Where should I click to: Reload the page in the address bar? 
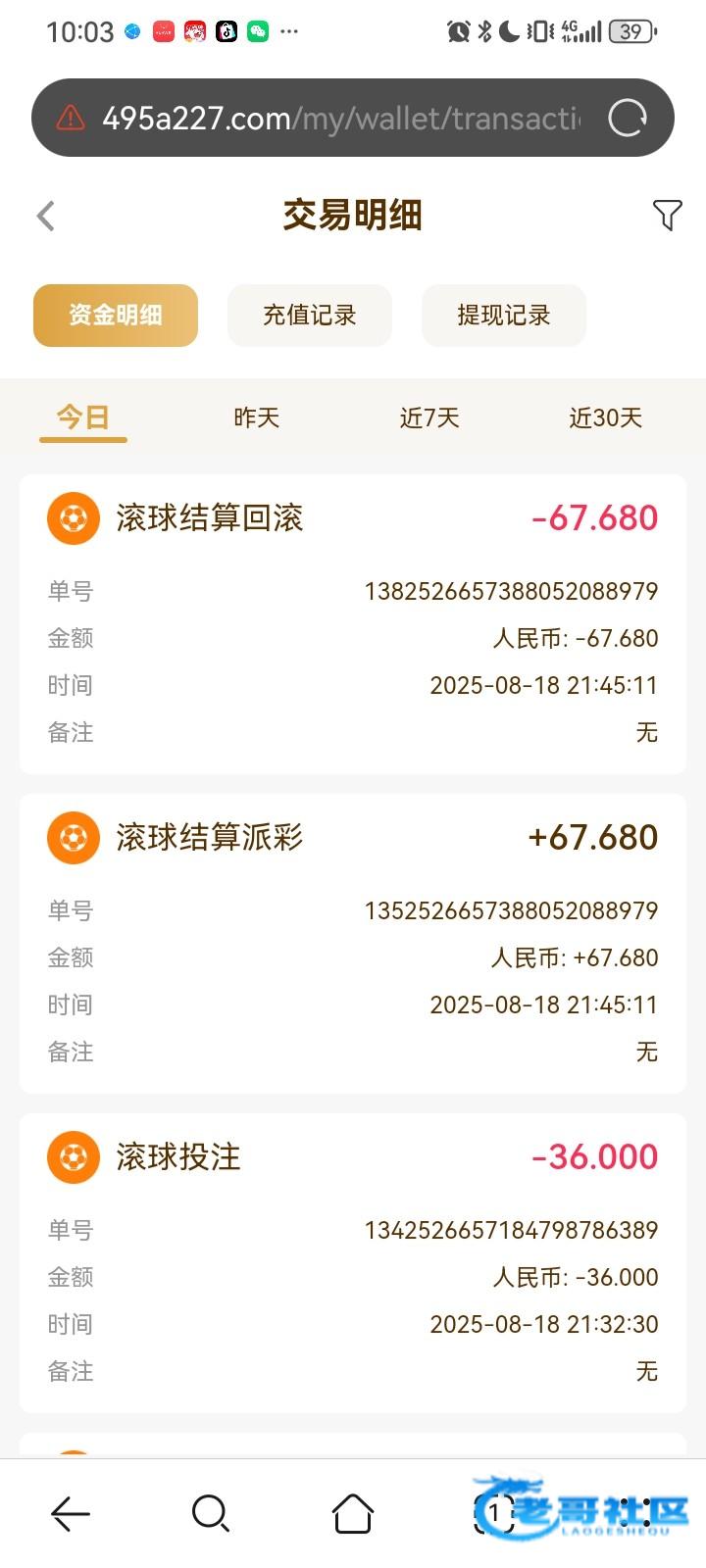628,119
